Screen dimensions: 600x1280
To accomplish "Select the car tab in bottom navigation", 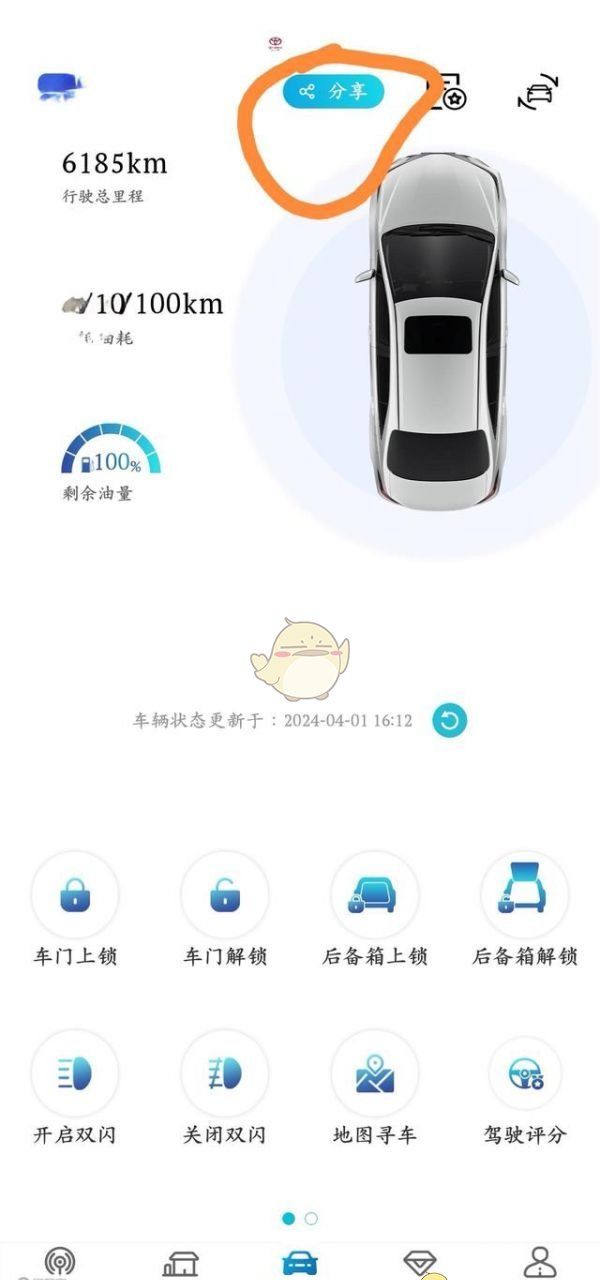I will 300,1264.
